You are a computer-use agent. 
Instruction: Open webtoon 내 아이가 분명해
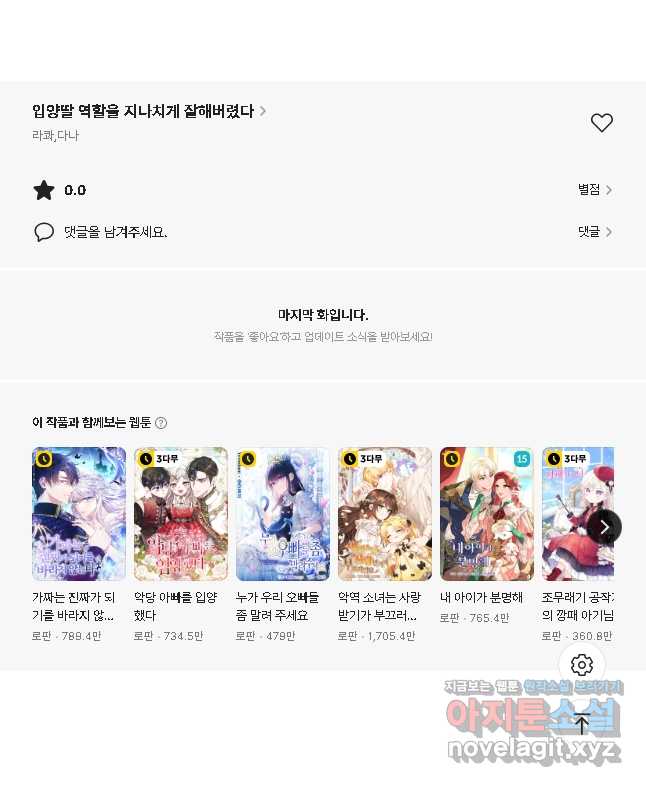pos(487,514)
